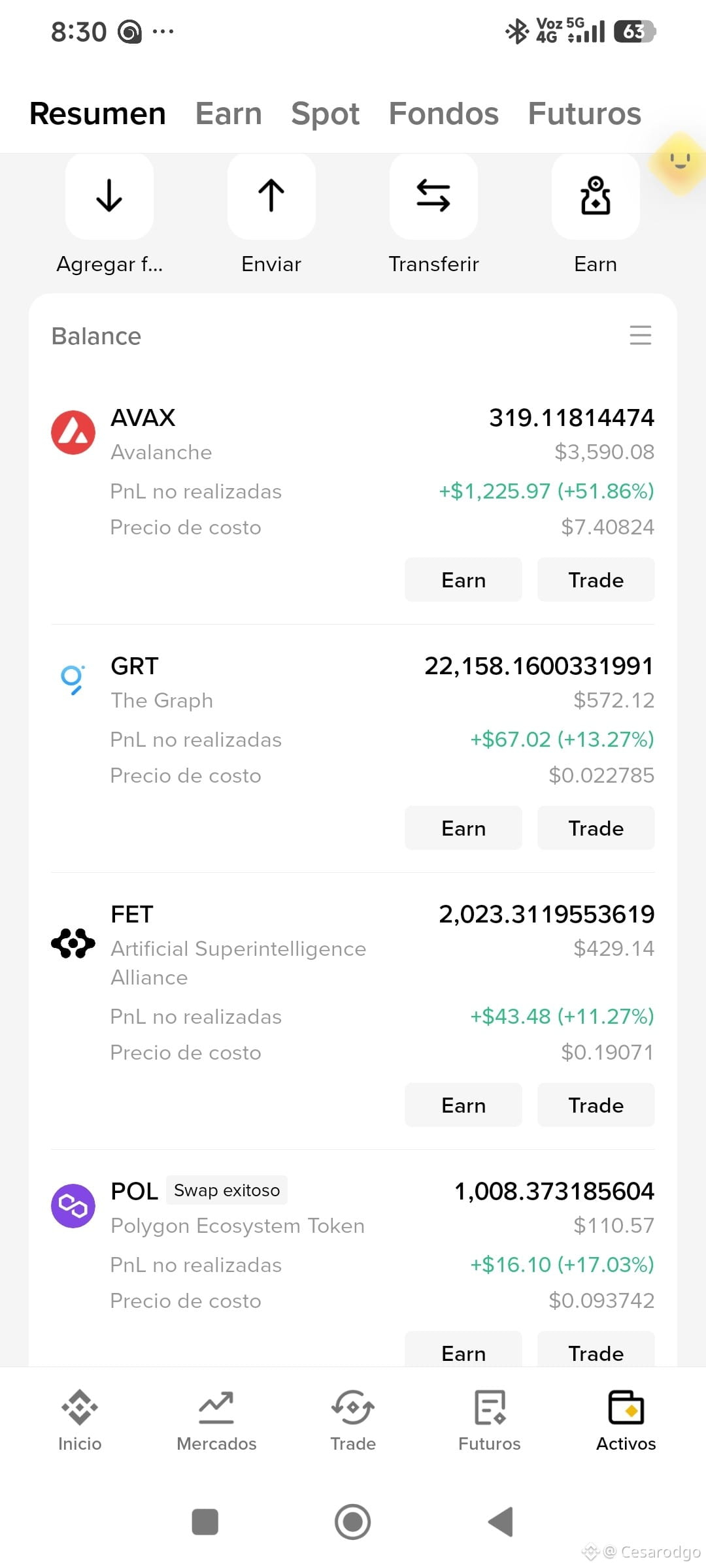Open the Balance list options icon
The width and height of the screenshot is (706, 1568).
640,335
